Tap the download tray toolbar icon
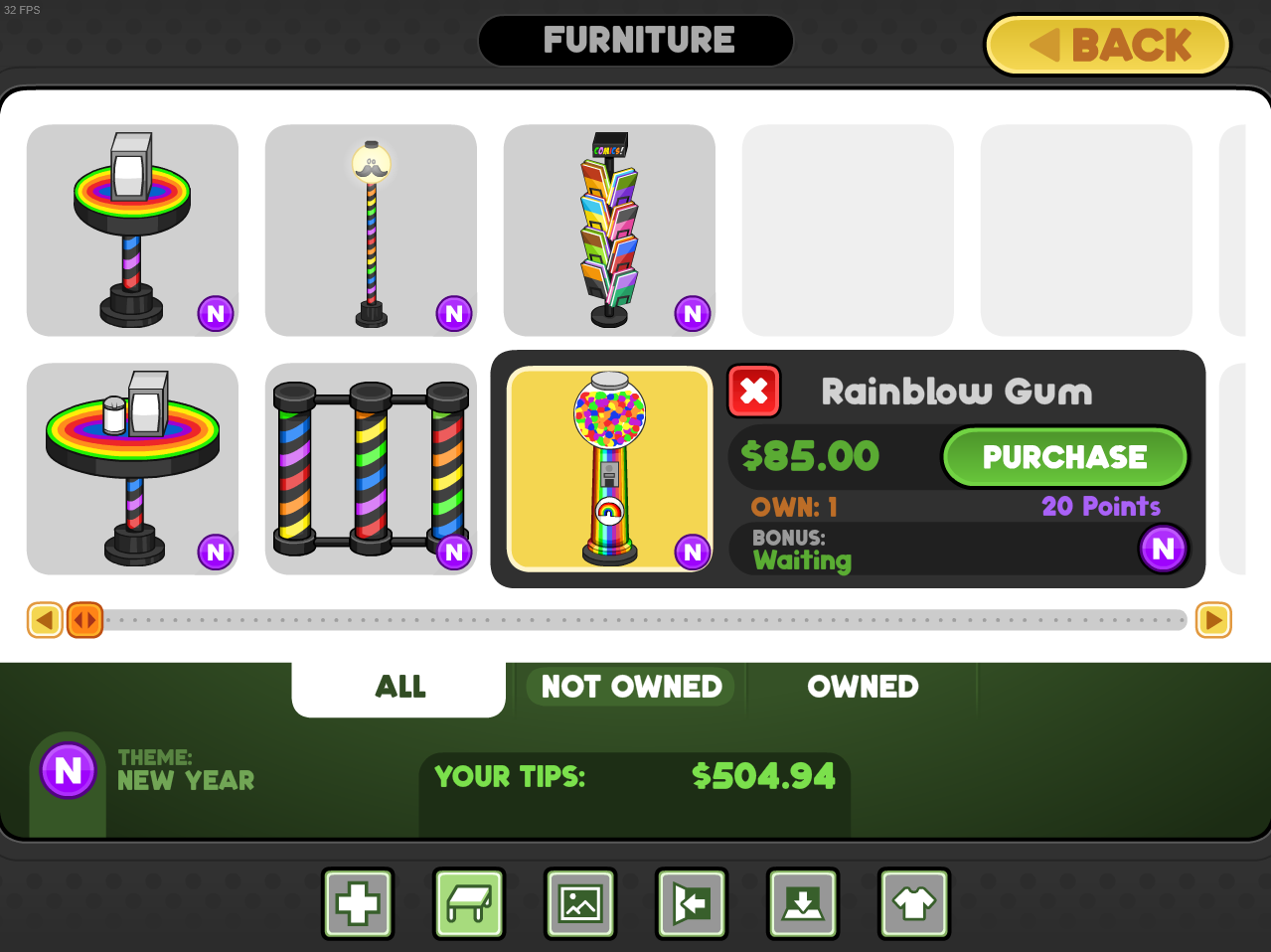This screenshot has height=952, width=1271. (x=803, y=903)
